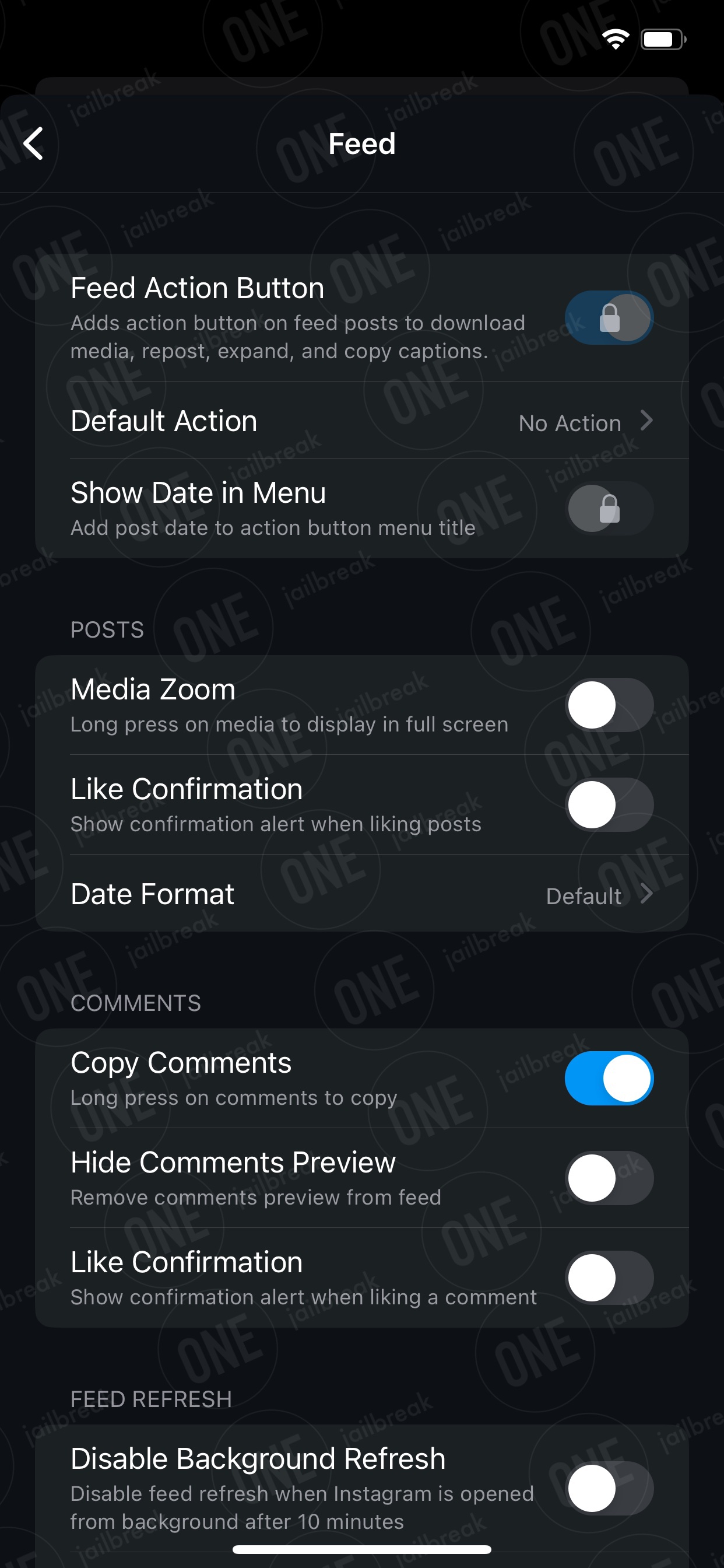724x1568 pixels.
Task: Enable Media Zoom
Action: click(609, 705)
